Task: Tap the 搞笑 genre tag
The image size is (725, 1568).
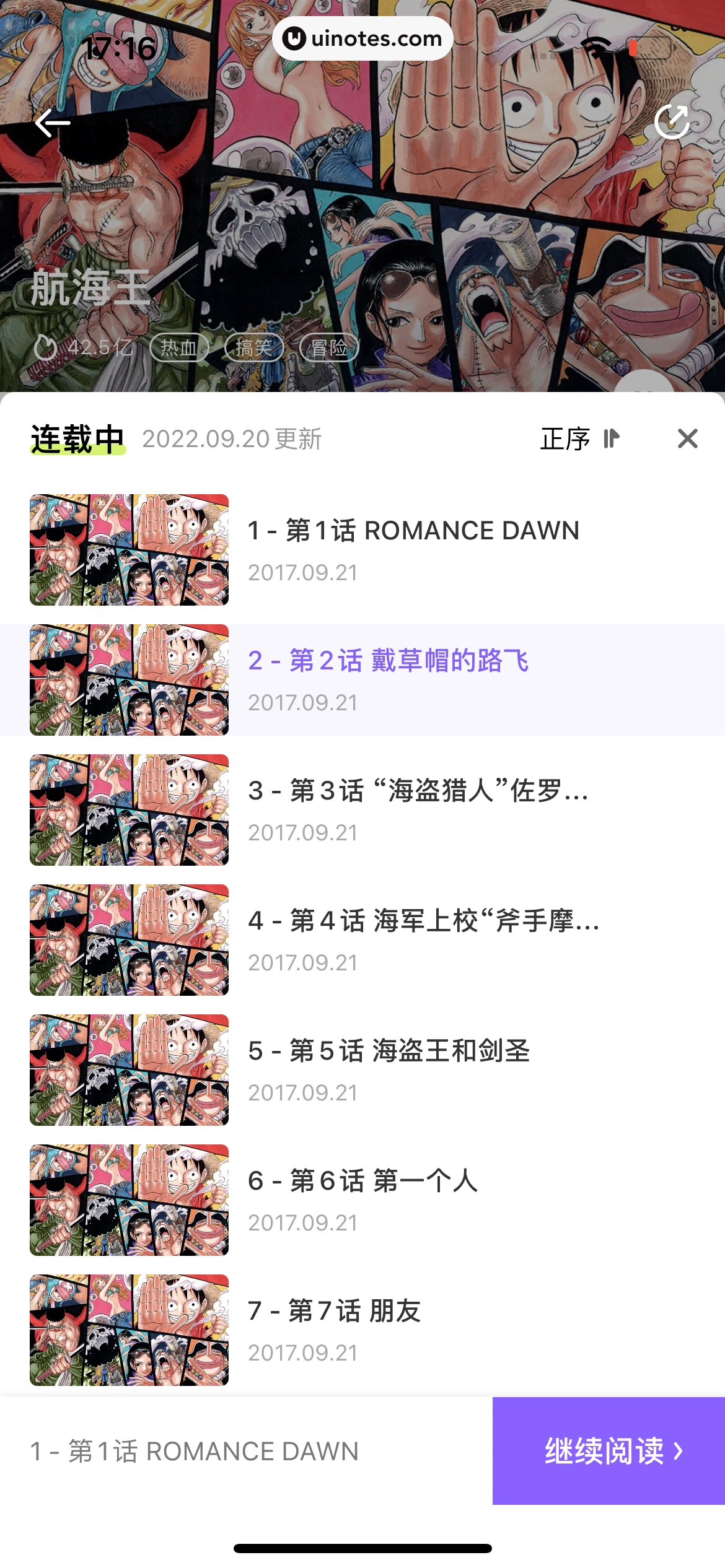Action: coord(254,348)
